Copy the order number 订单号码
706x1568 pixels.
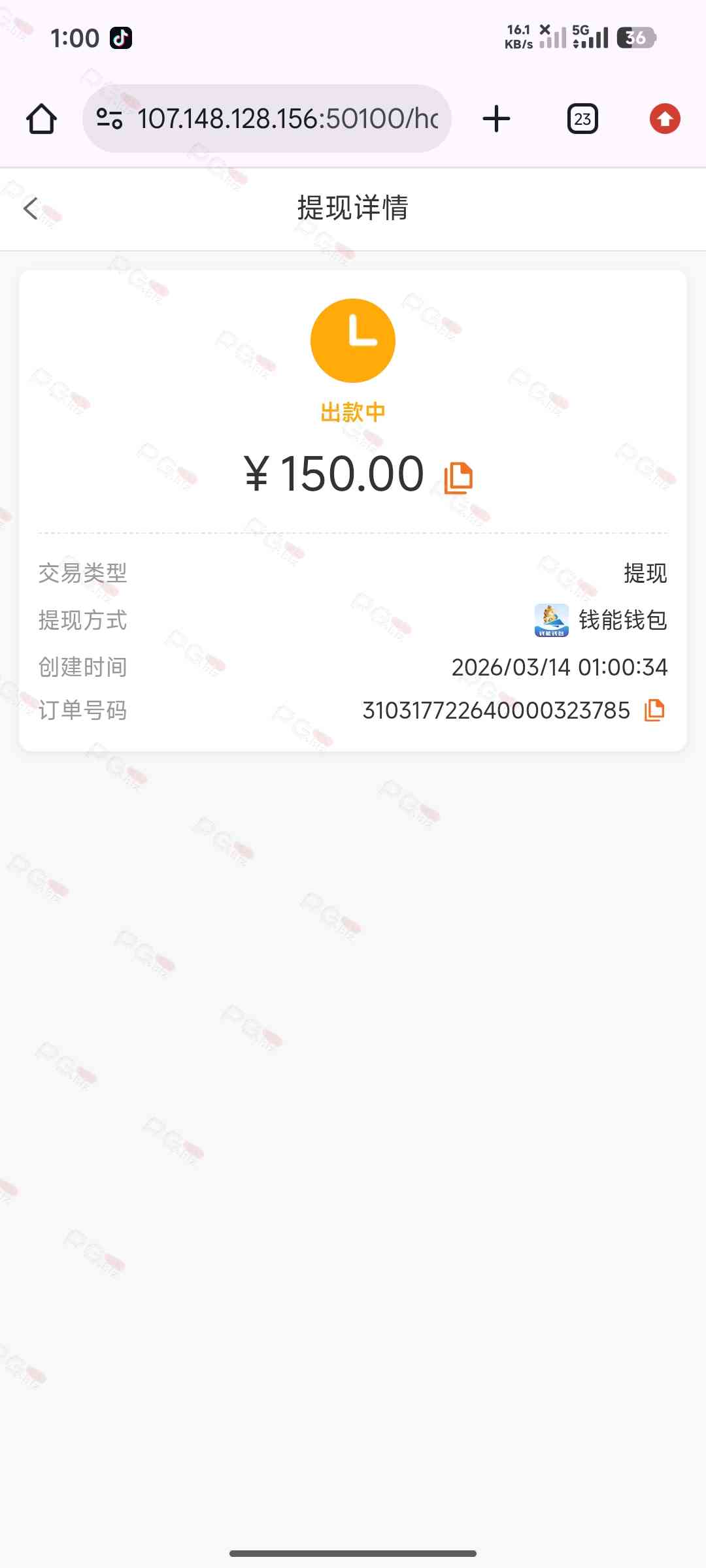coord(654,710)
